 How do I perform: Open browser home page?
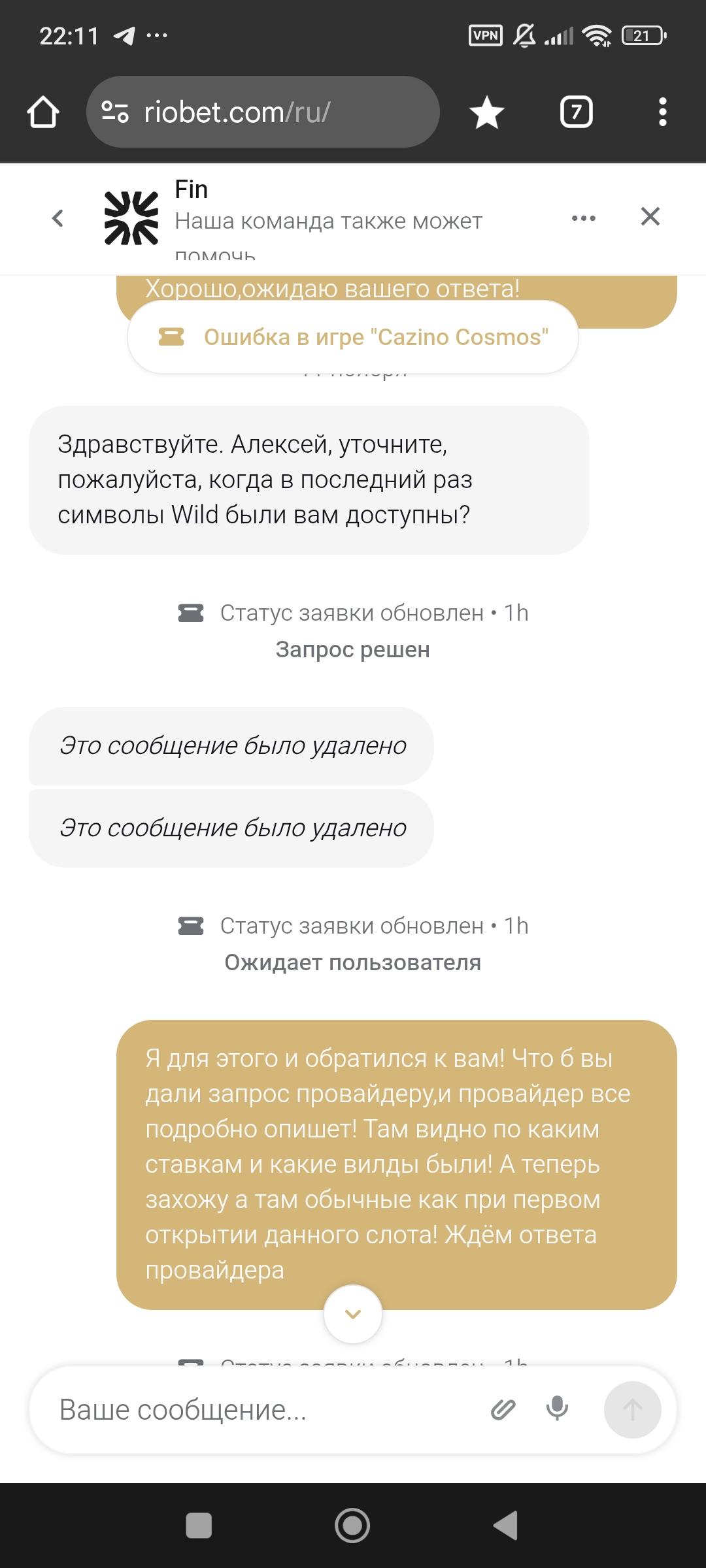click(x=43, y=112)
